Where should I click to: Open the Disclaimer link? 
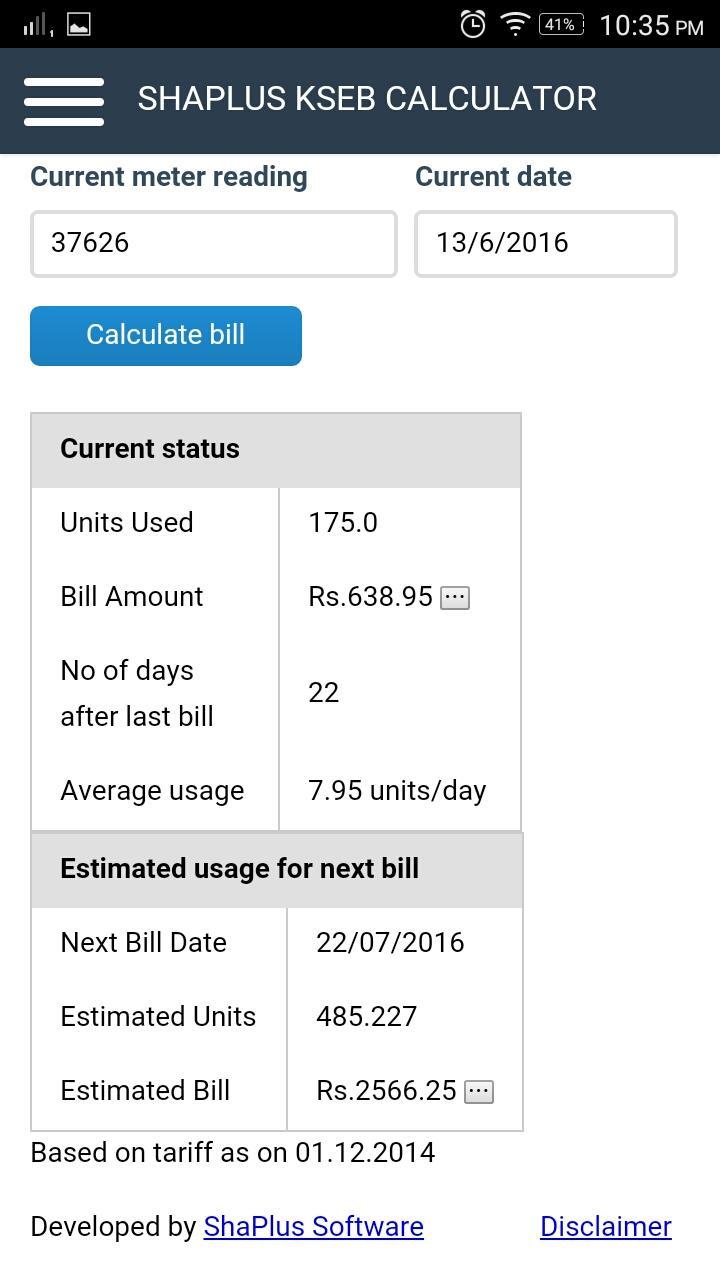coord(605,1226)
